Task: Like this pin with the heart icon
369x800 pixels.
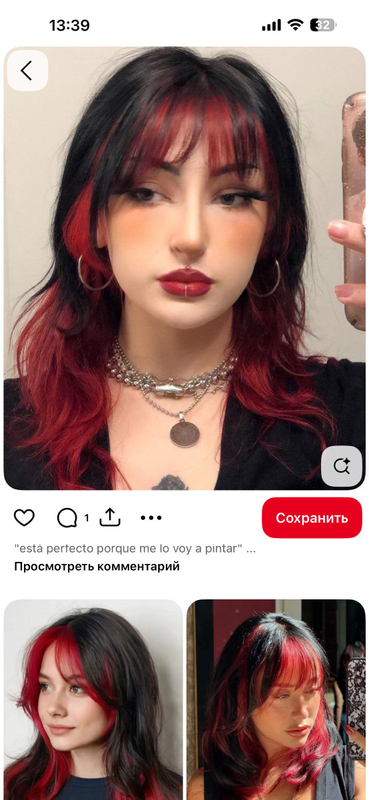Action: pyautogui.click(x=24, y=518)
